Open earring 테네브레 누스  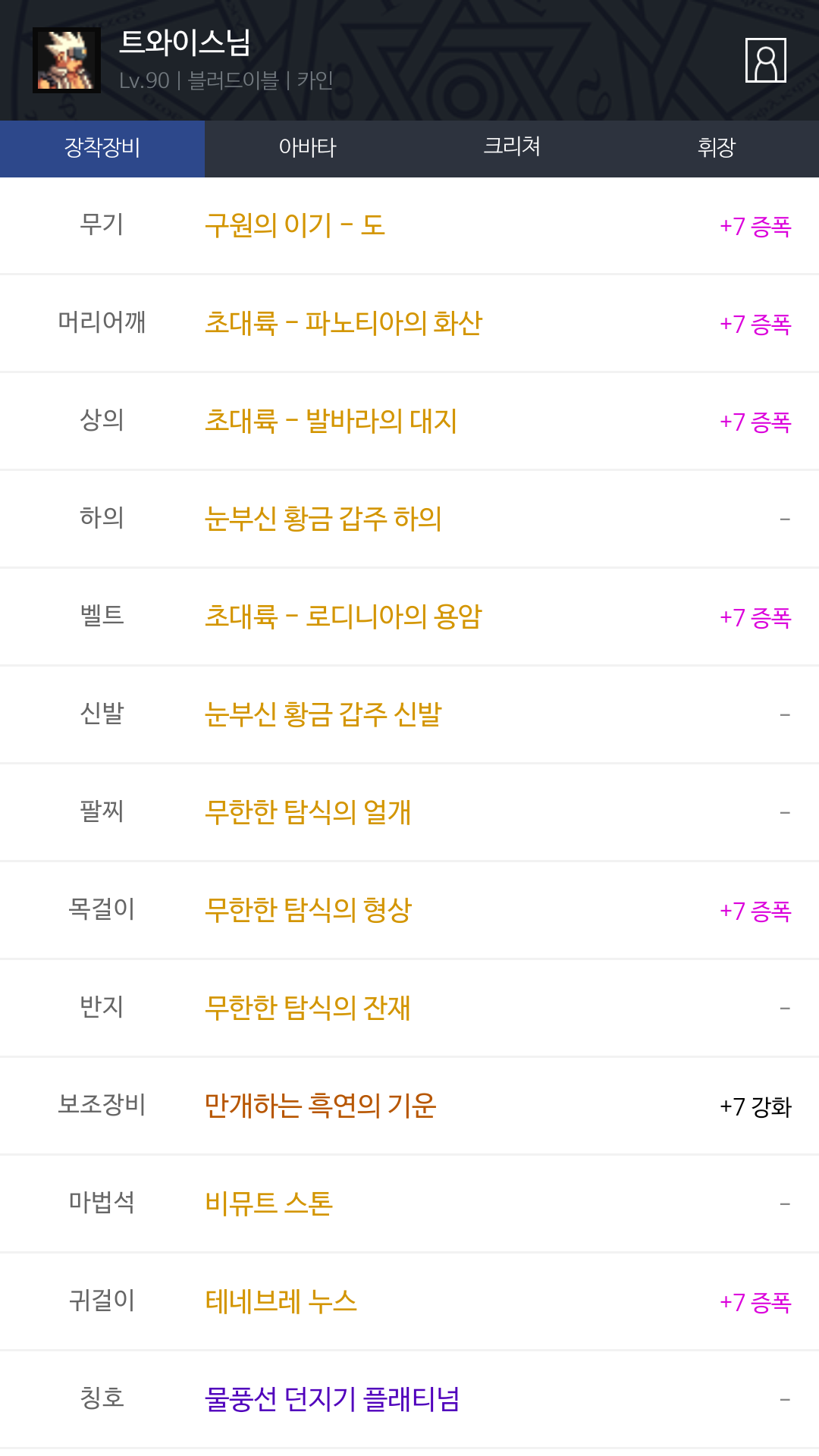click(x=281, y=1302)
